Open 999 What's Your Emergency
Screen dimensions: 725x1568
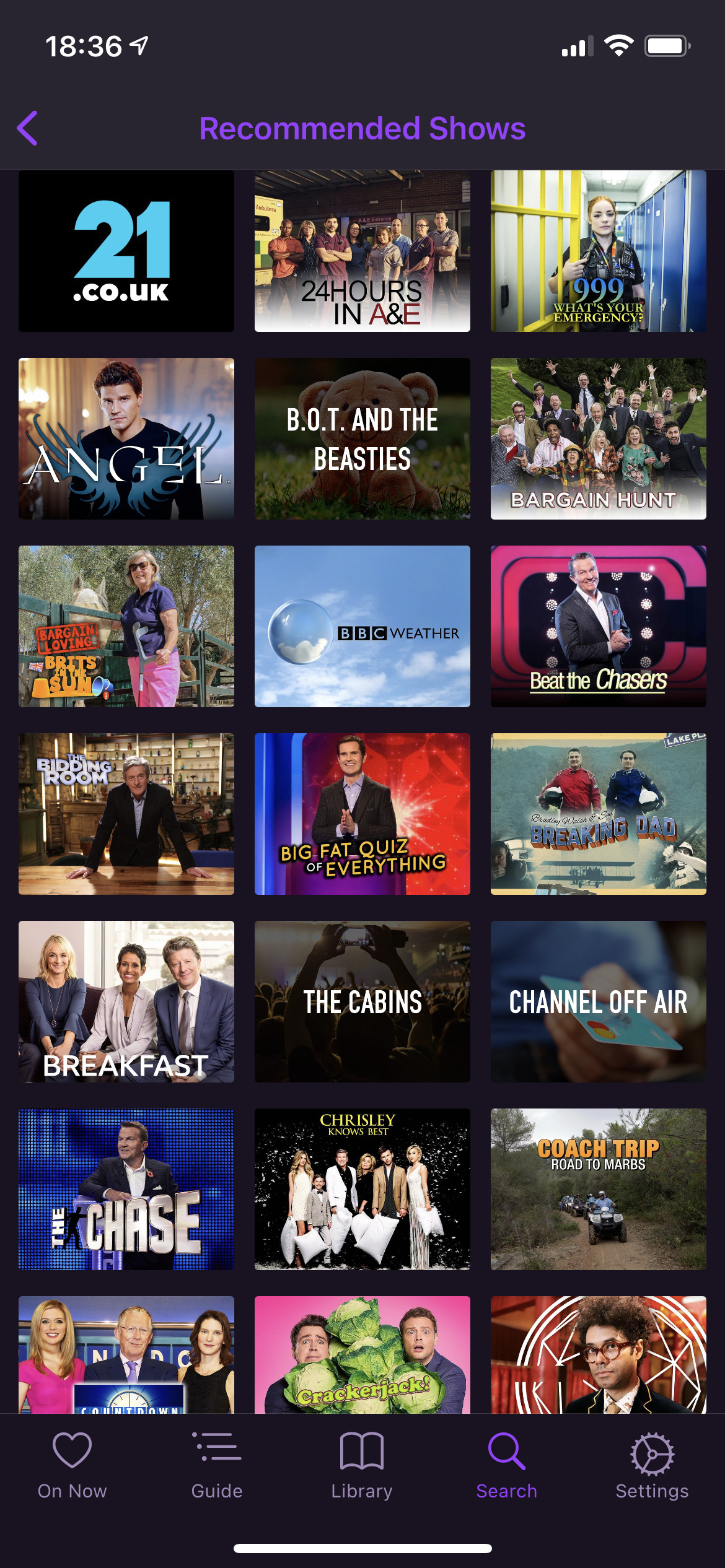pyautogui.click(x=599, y=251)
